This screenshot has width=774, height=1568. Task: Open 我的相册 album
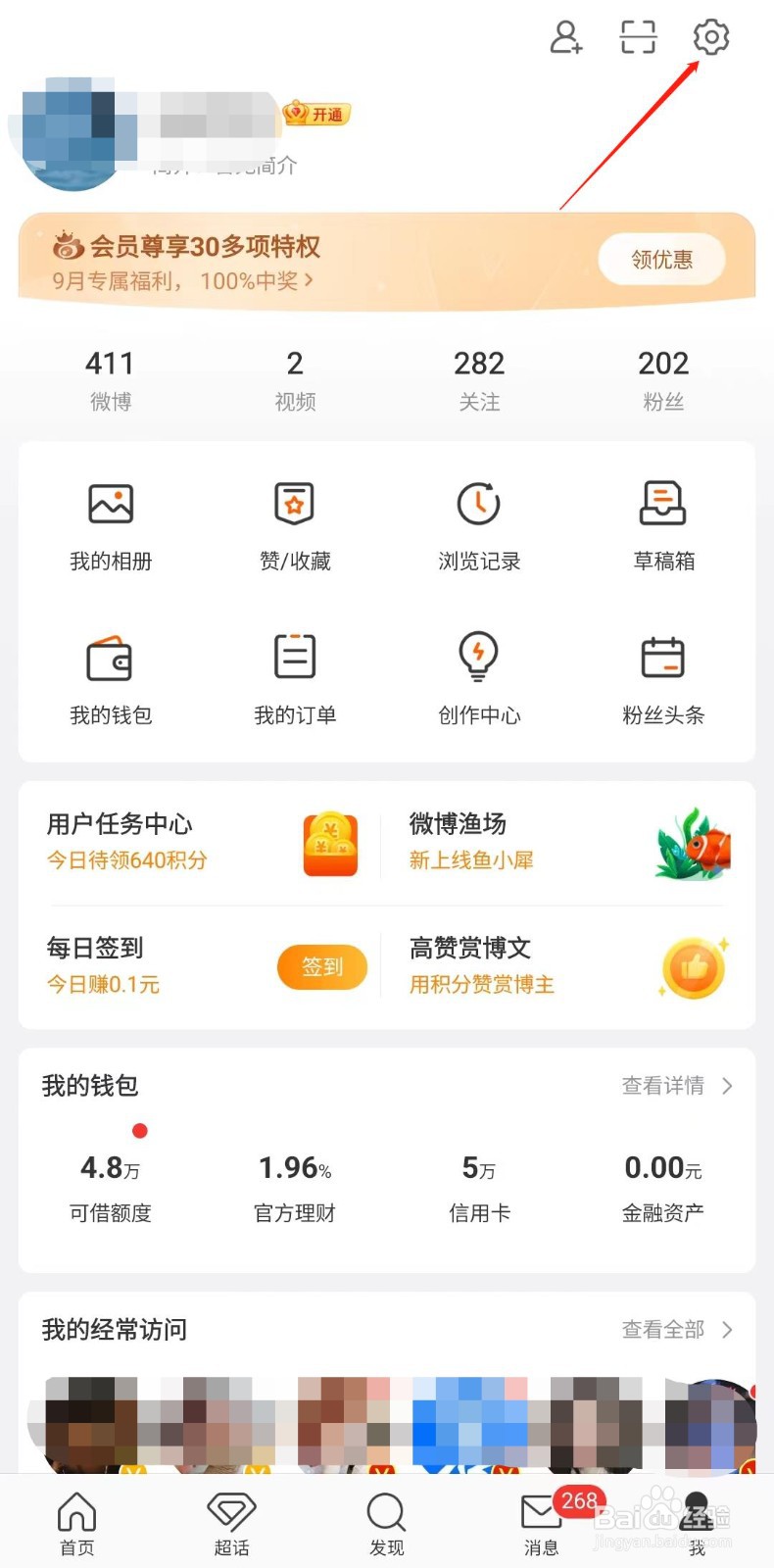[x=111, y=526]
